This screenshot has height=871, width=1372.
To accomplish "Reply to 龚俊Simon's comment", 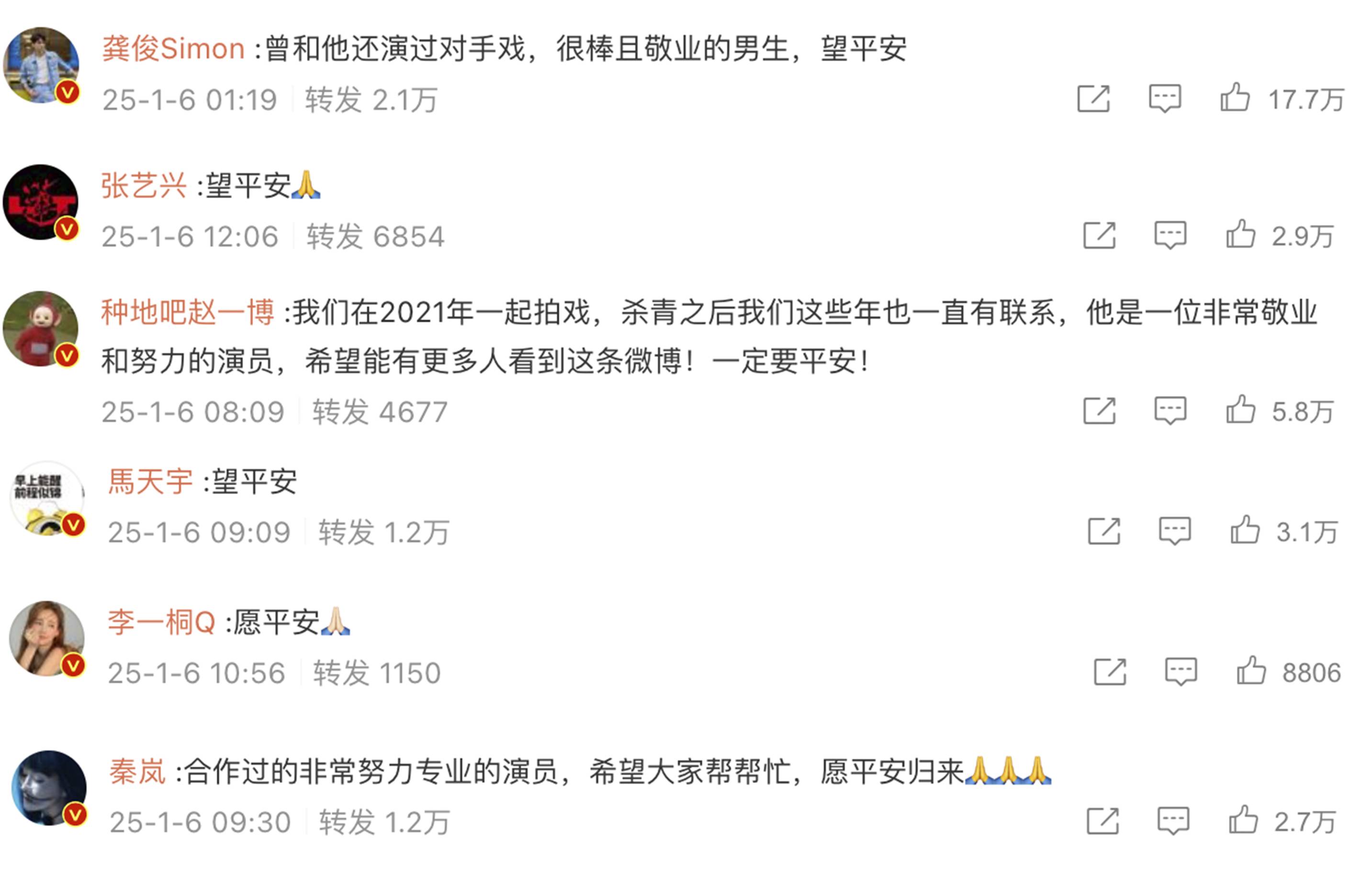I will point(1165,99).
